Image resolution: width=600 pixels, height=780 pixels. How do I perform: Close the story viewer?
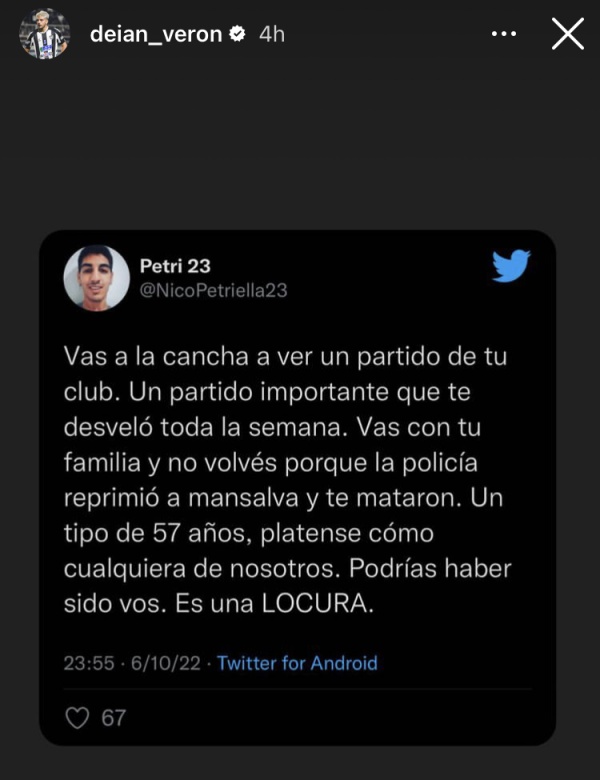(567, 34)
